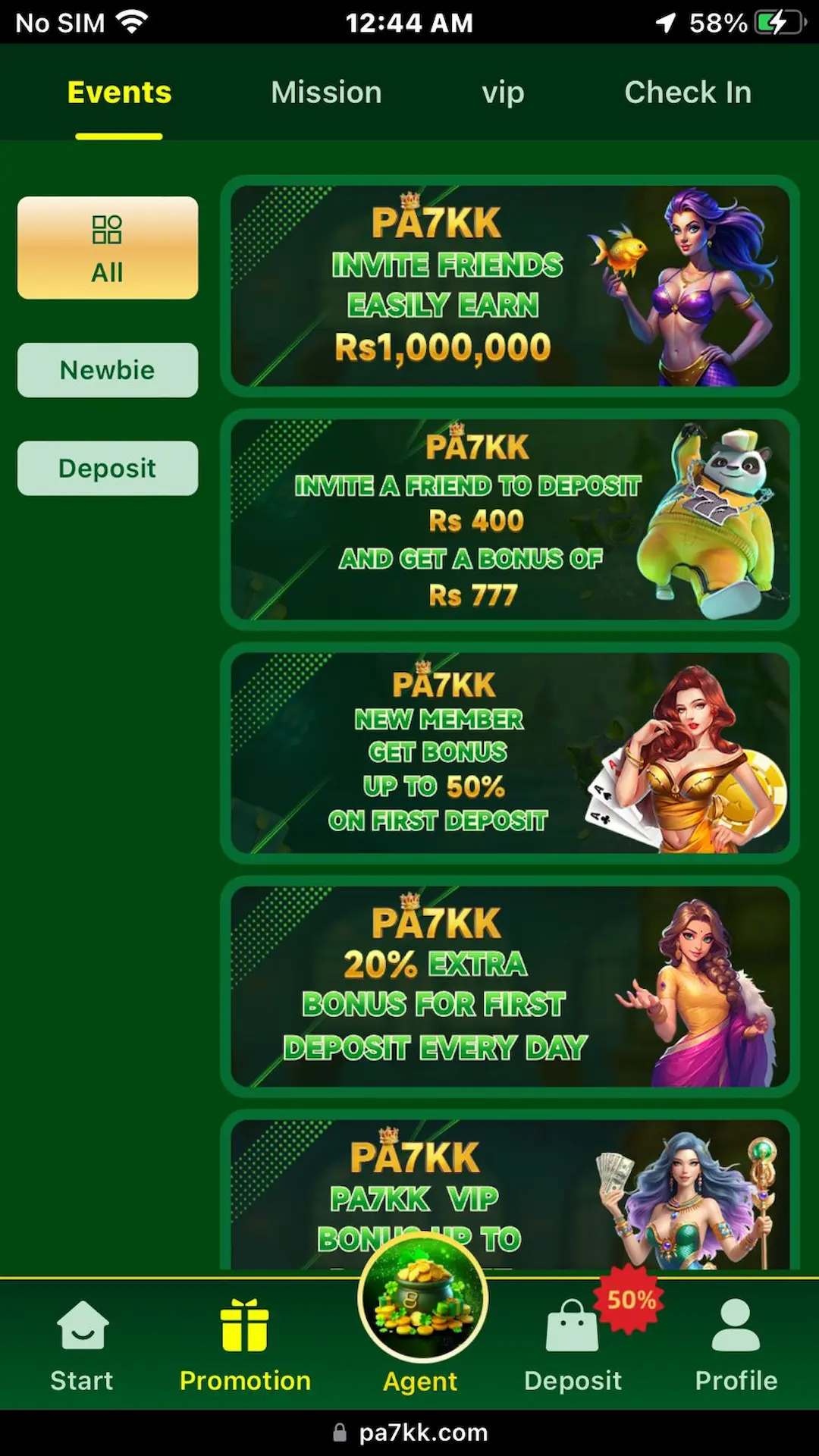Open the Invite a Friend Rs 777 bonus banner
The width and height of the screenshot is (819, 1456).
[510, 519]
